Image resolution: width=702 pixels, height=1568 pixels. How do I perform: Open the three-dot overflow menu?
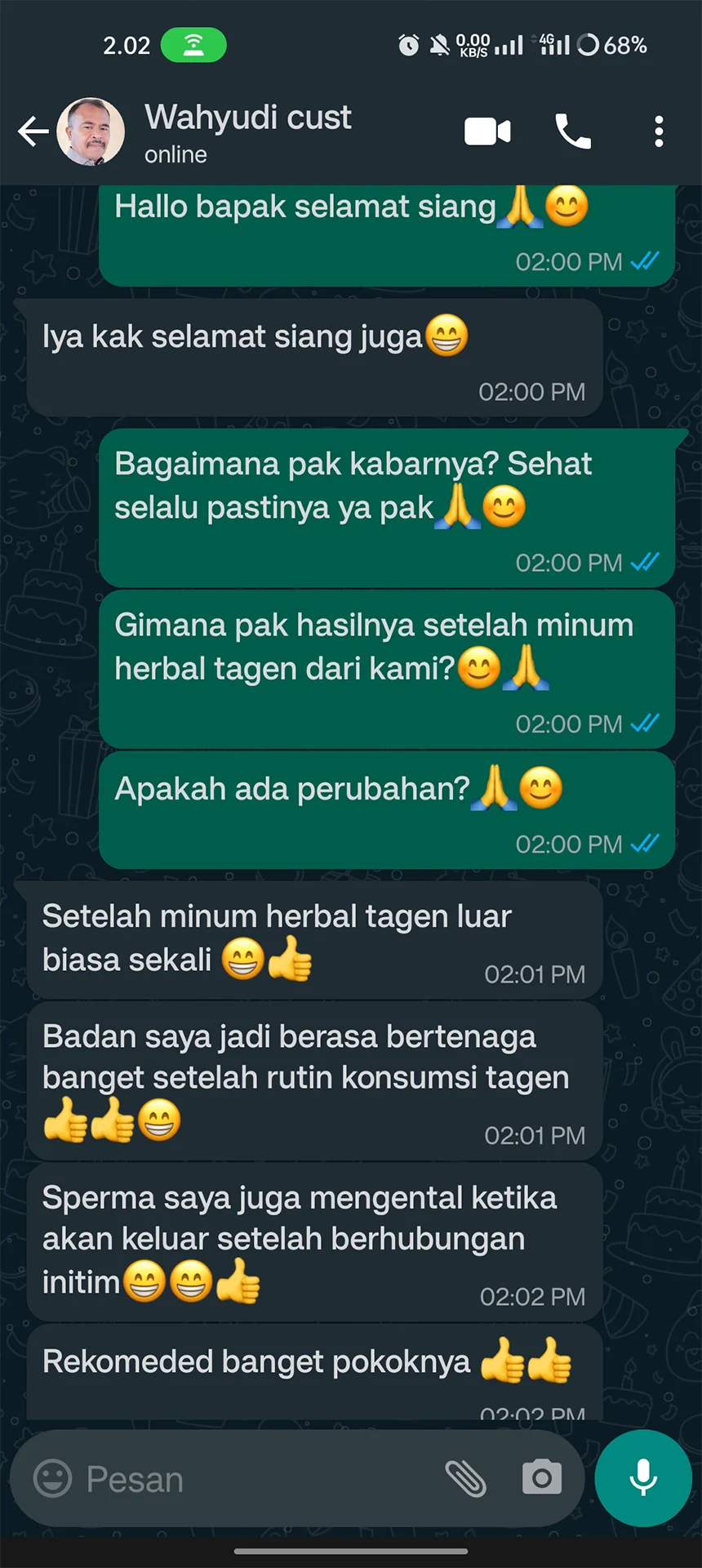click(x=659, y=131)
